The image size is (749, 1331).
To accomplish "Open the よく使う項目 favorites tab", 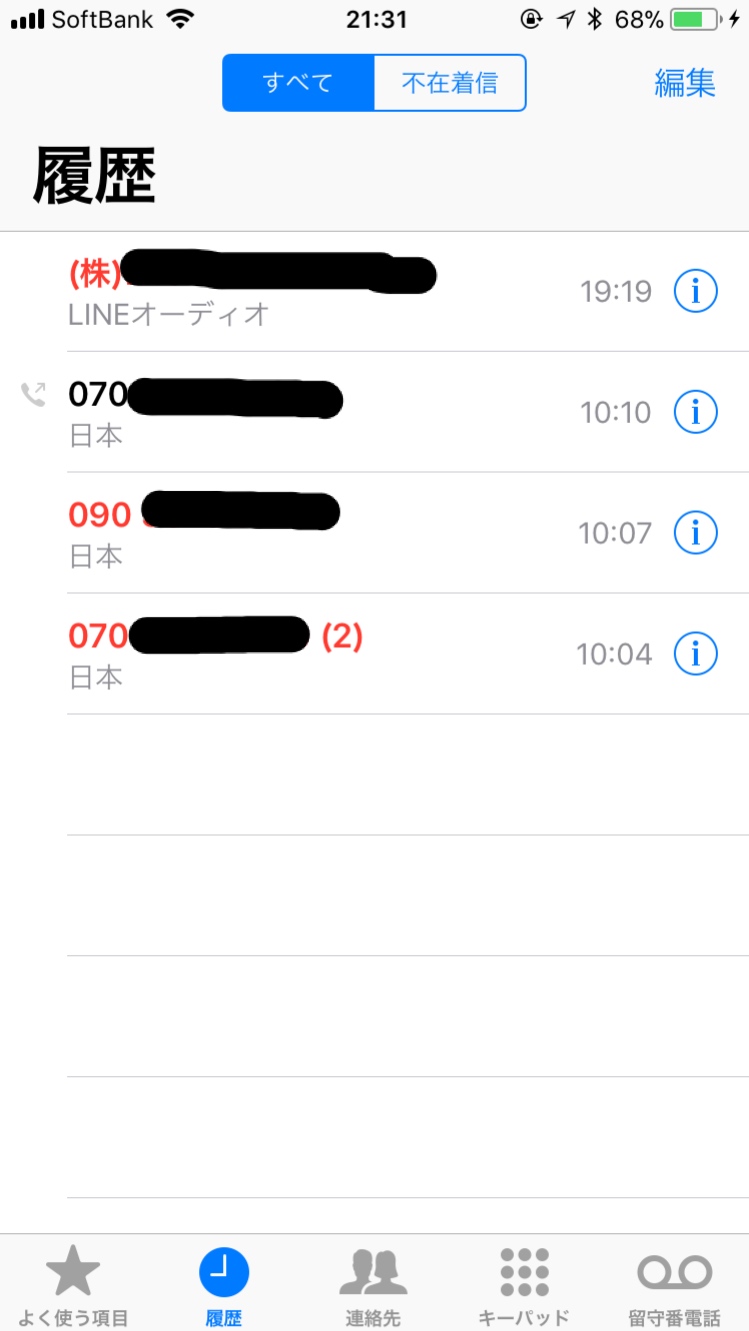I will click(x=73, y=1285).
